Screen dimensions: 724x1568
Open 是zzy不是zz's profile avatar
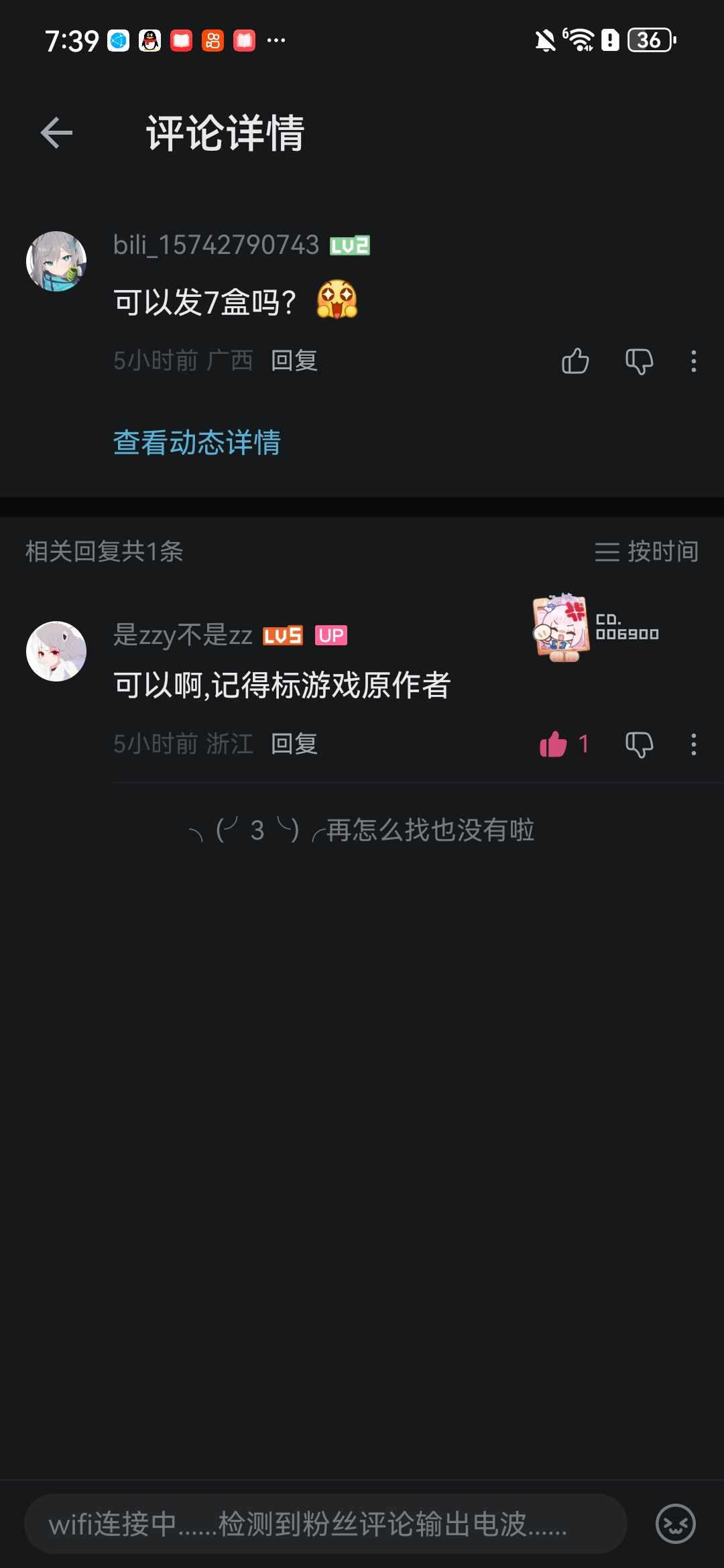pyautogui.click(x=56, y=651)
